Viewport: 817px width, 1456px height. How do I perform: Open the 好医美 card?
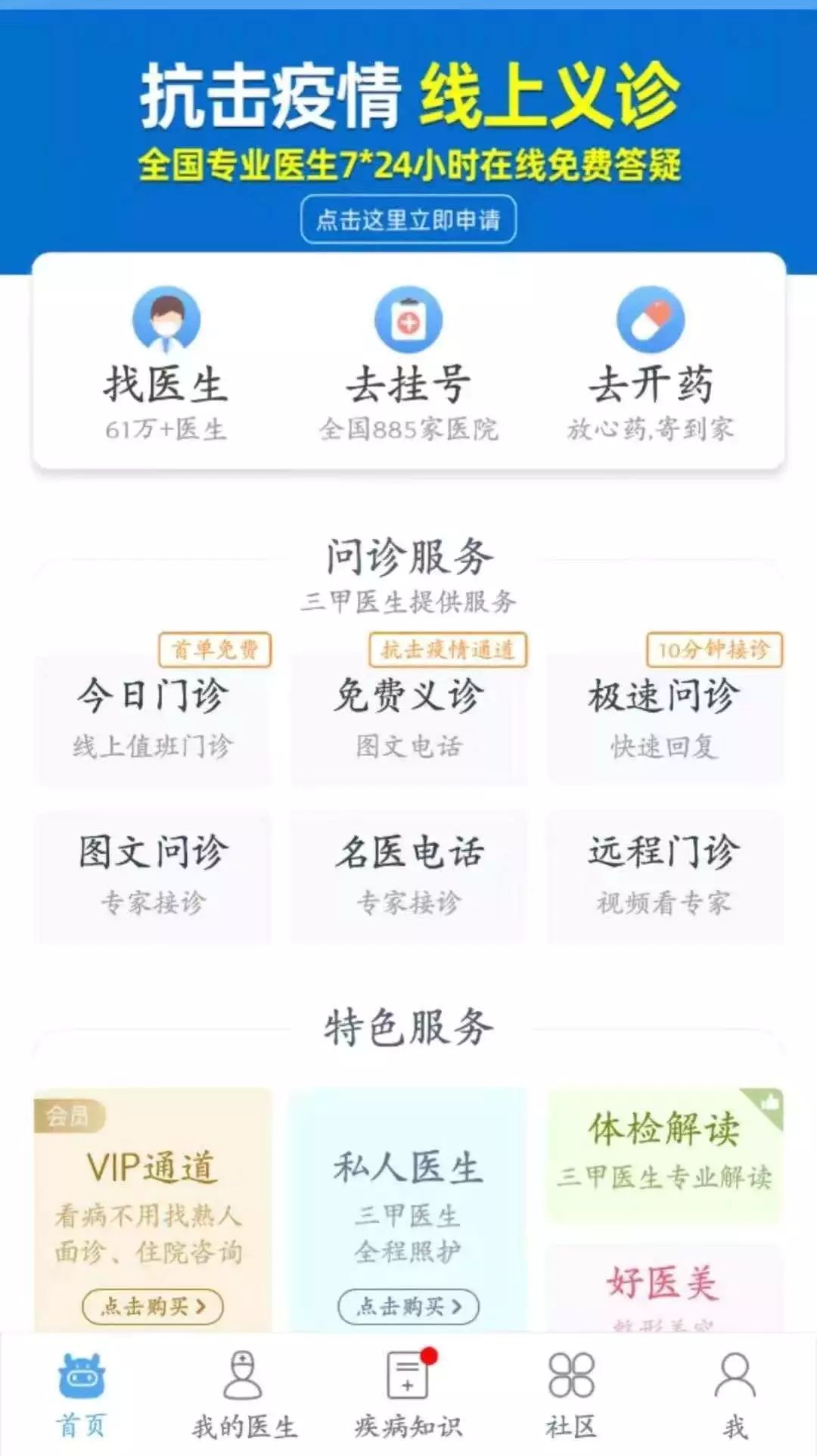[665, 1286]
